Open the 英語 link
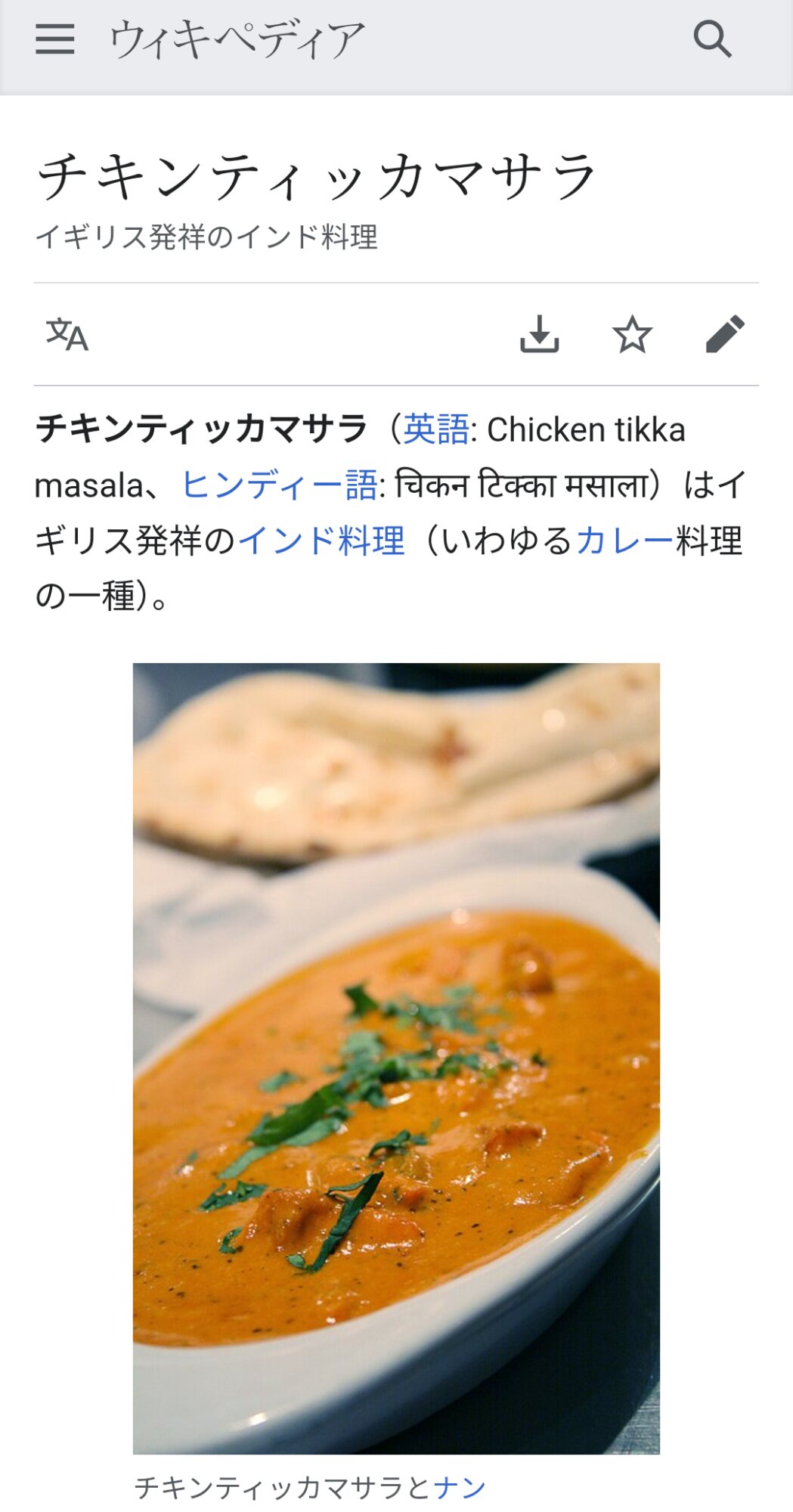793x1512 pixels. (436, 429)
